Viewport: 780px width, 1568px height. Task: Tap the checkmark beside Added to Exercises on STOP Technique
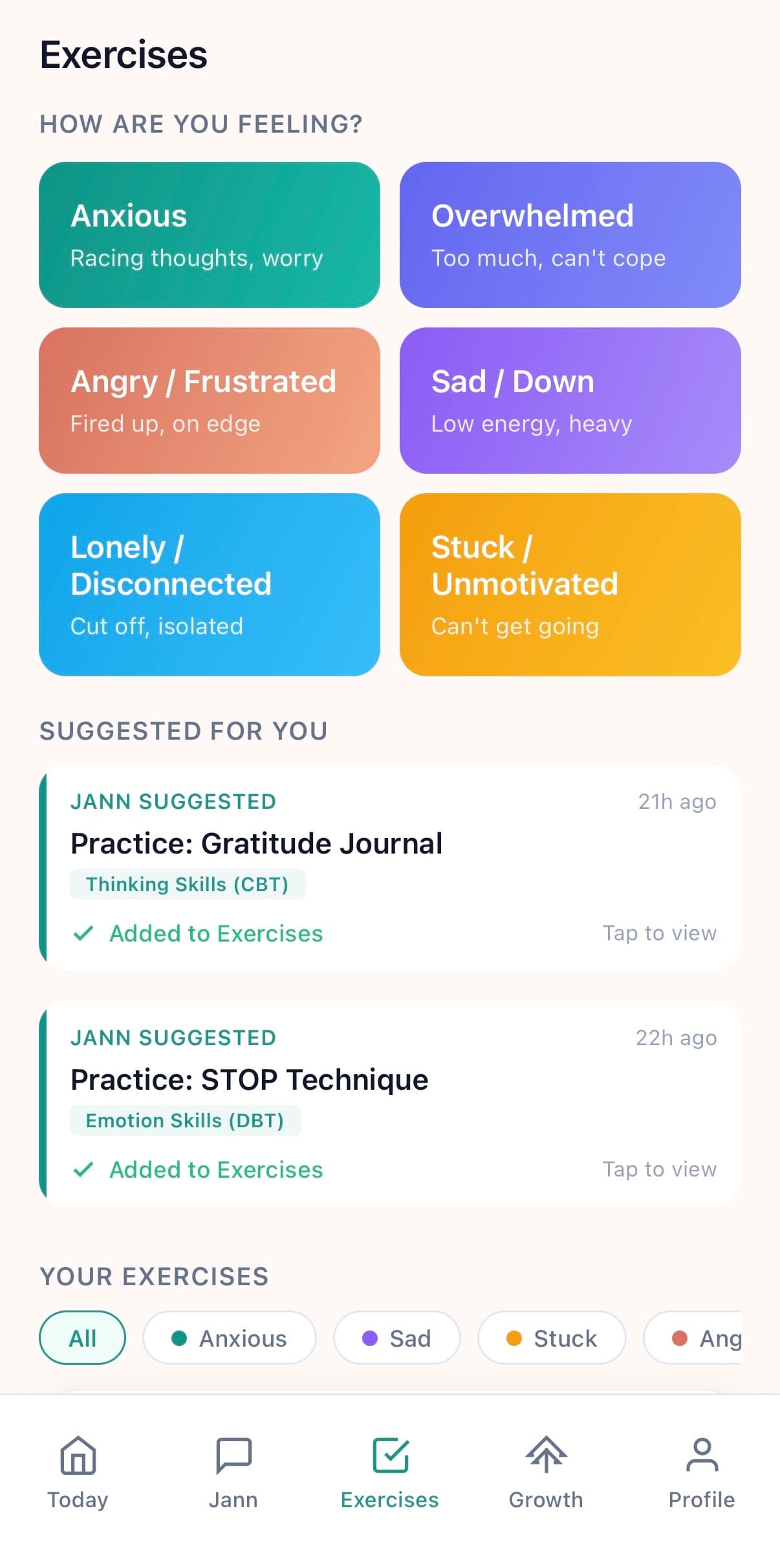coord(84,1169)
